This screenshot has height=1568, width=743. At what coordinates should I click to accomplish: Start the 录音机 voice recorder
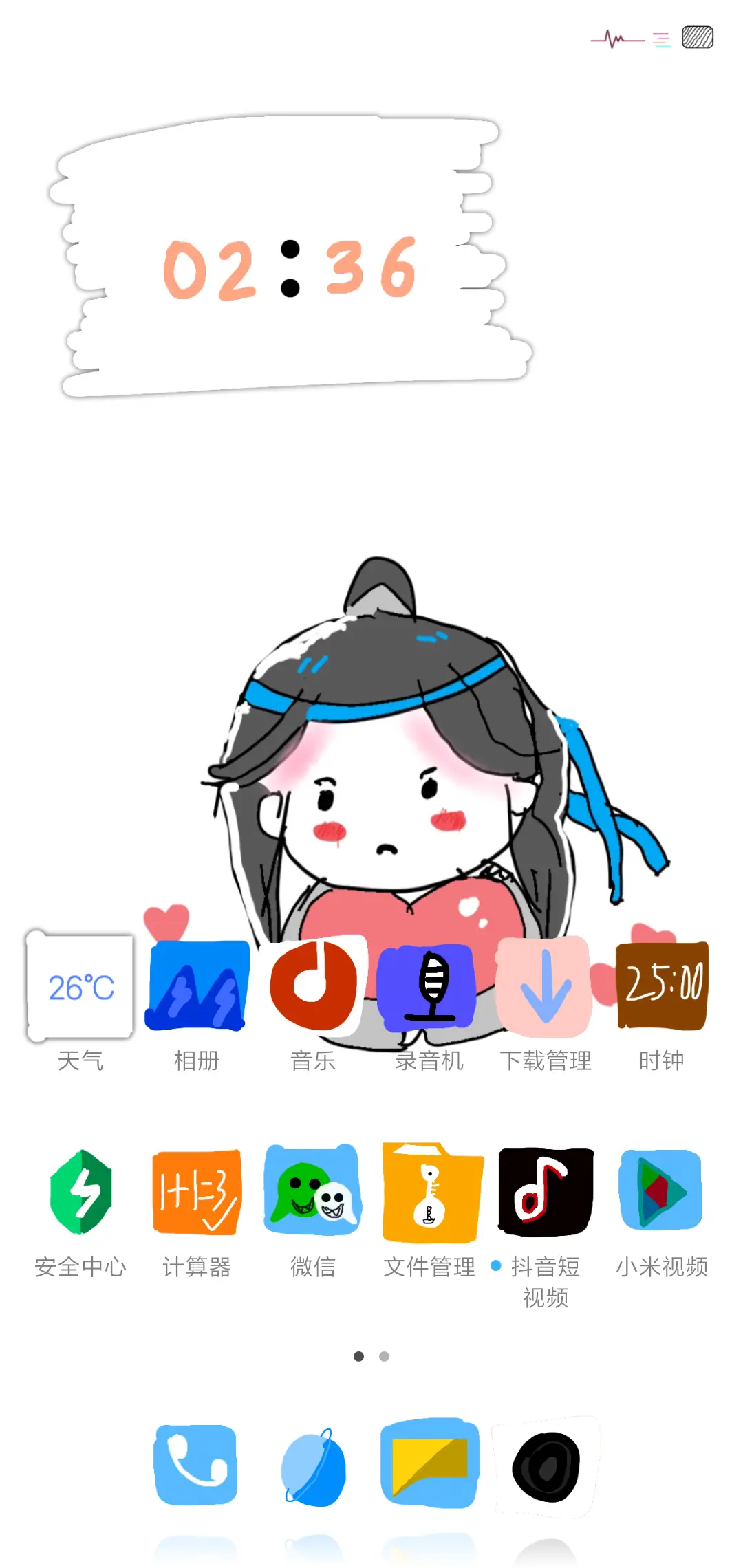coord(429,987)
